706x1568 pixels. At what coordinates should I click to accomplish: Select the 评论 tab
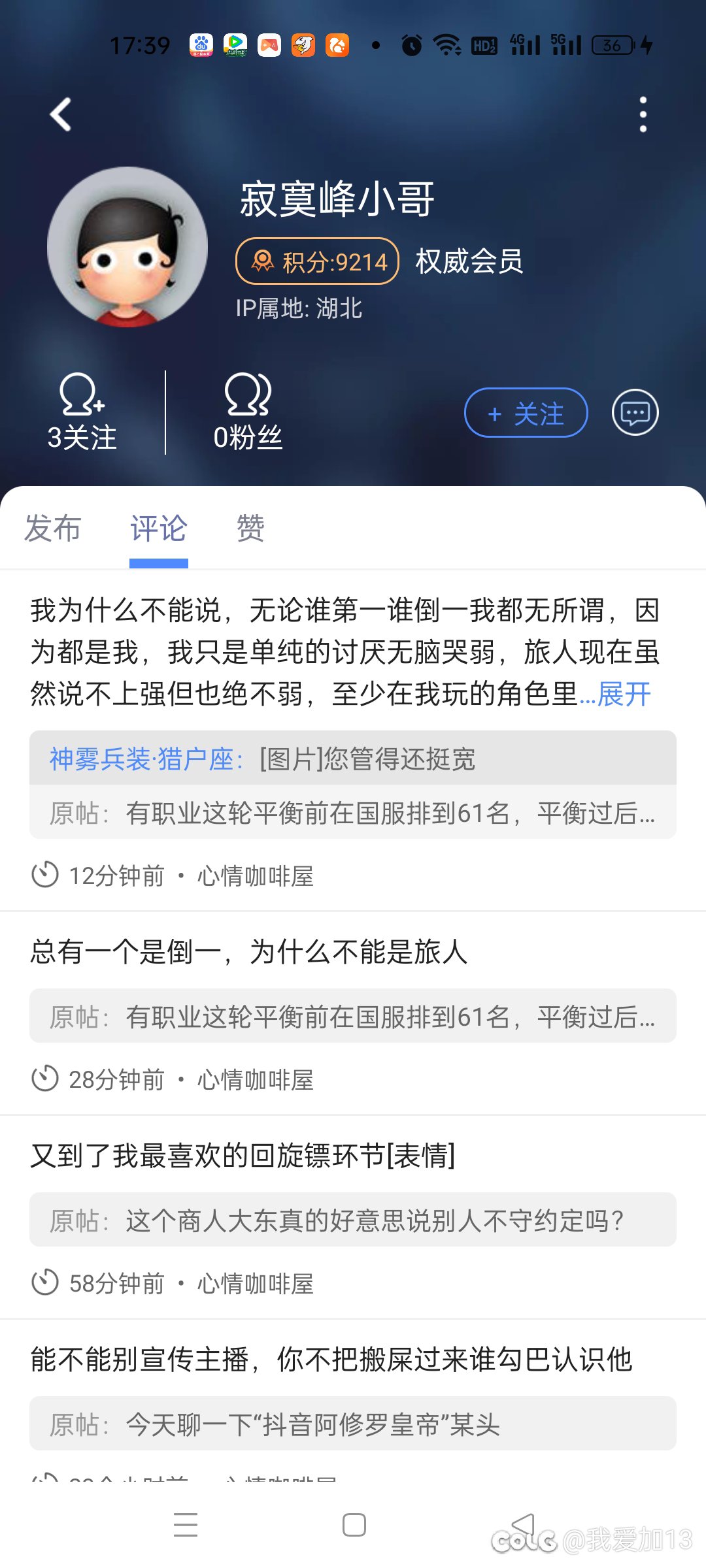(x=159, y=528)
